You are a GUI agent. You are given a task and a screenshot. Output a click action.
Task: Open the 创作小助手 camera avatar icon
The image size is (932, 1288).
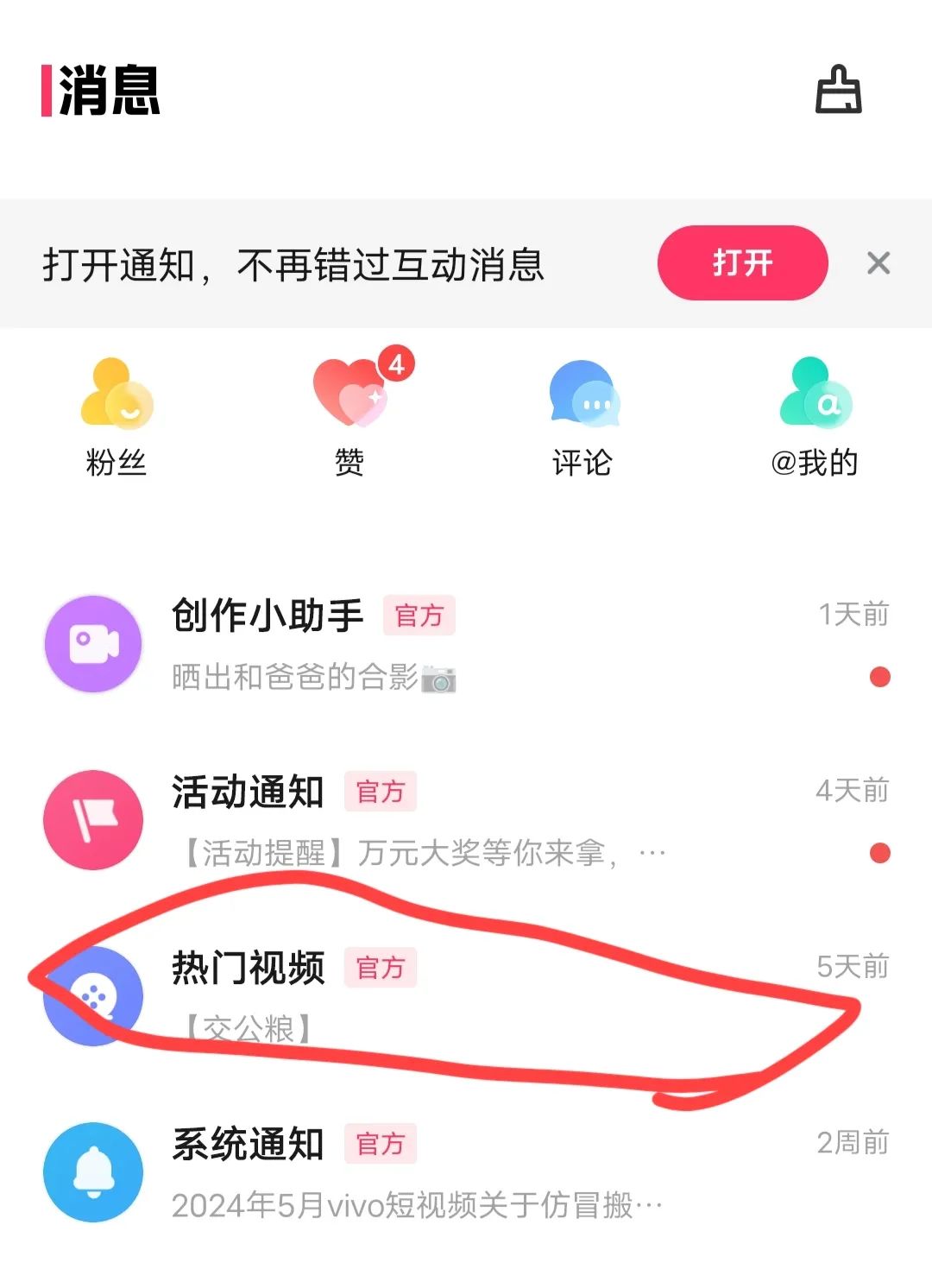(93, 646)
